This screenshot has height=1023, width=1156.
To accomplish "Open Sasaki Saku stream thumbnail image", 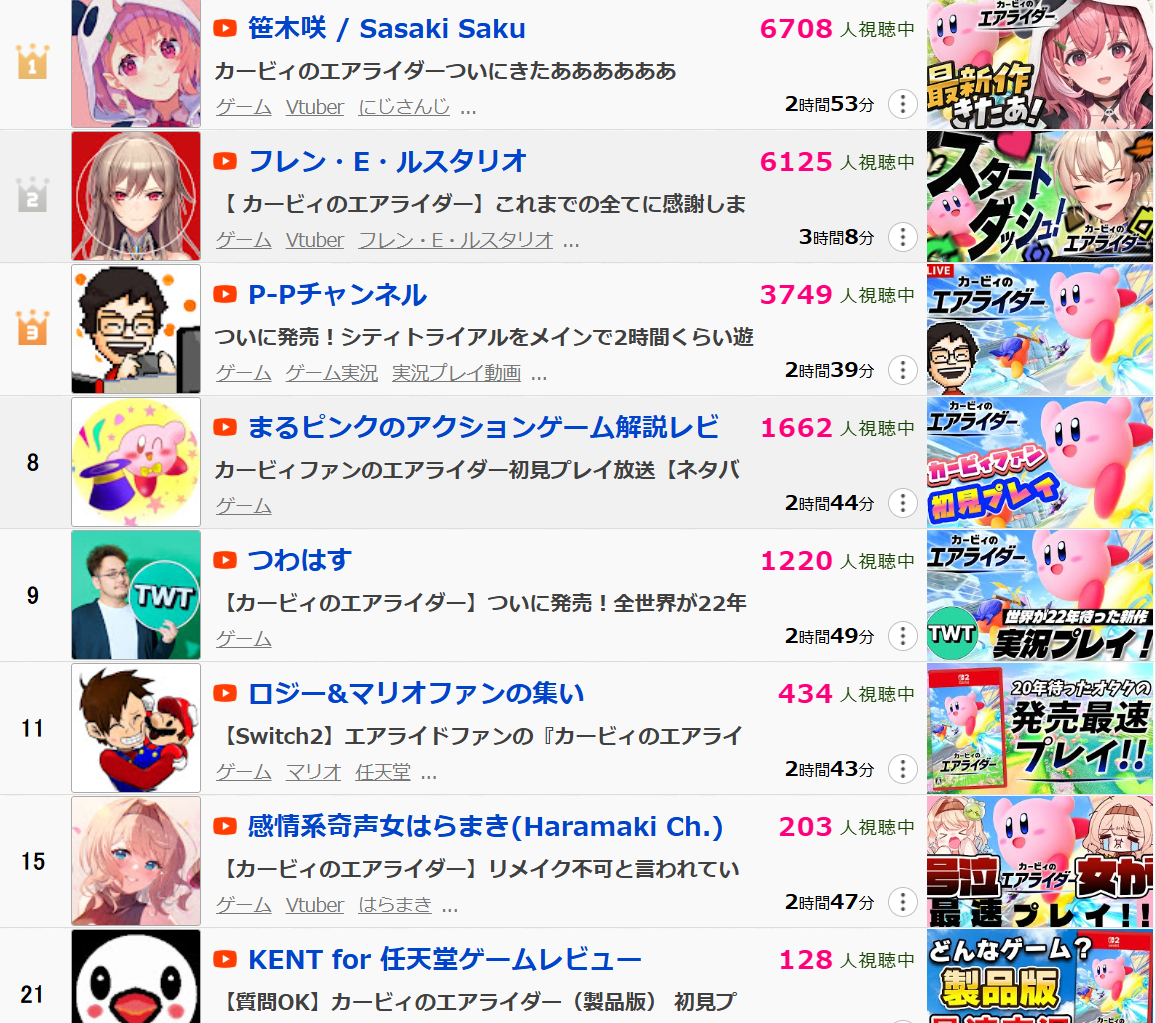I will click(1040, 64).
